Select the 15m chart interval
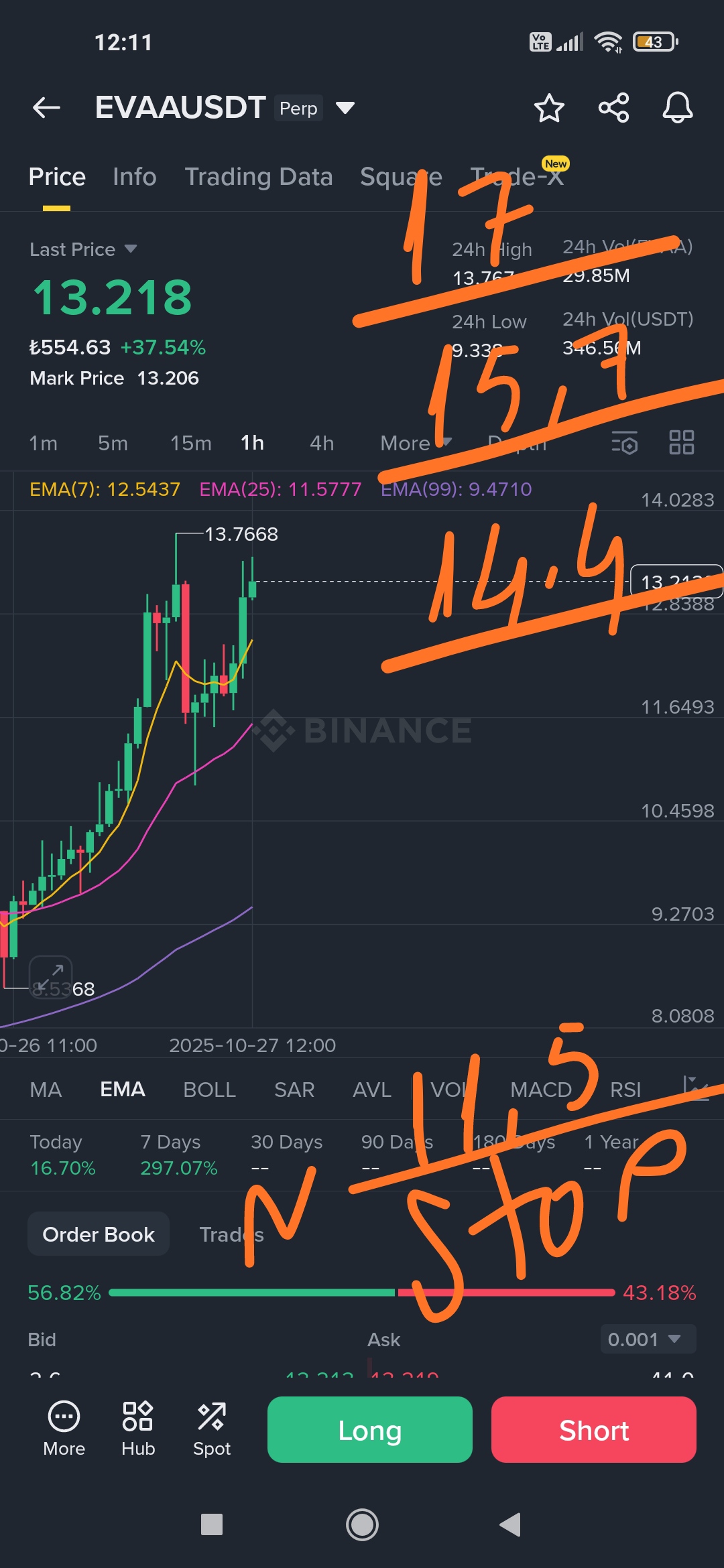724x1568 pixels. [x=190, y=443]
